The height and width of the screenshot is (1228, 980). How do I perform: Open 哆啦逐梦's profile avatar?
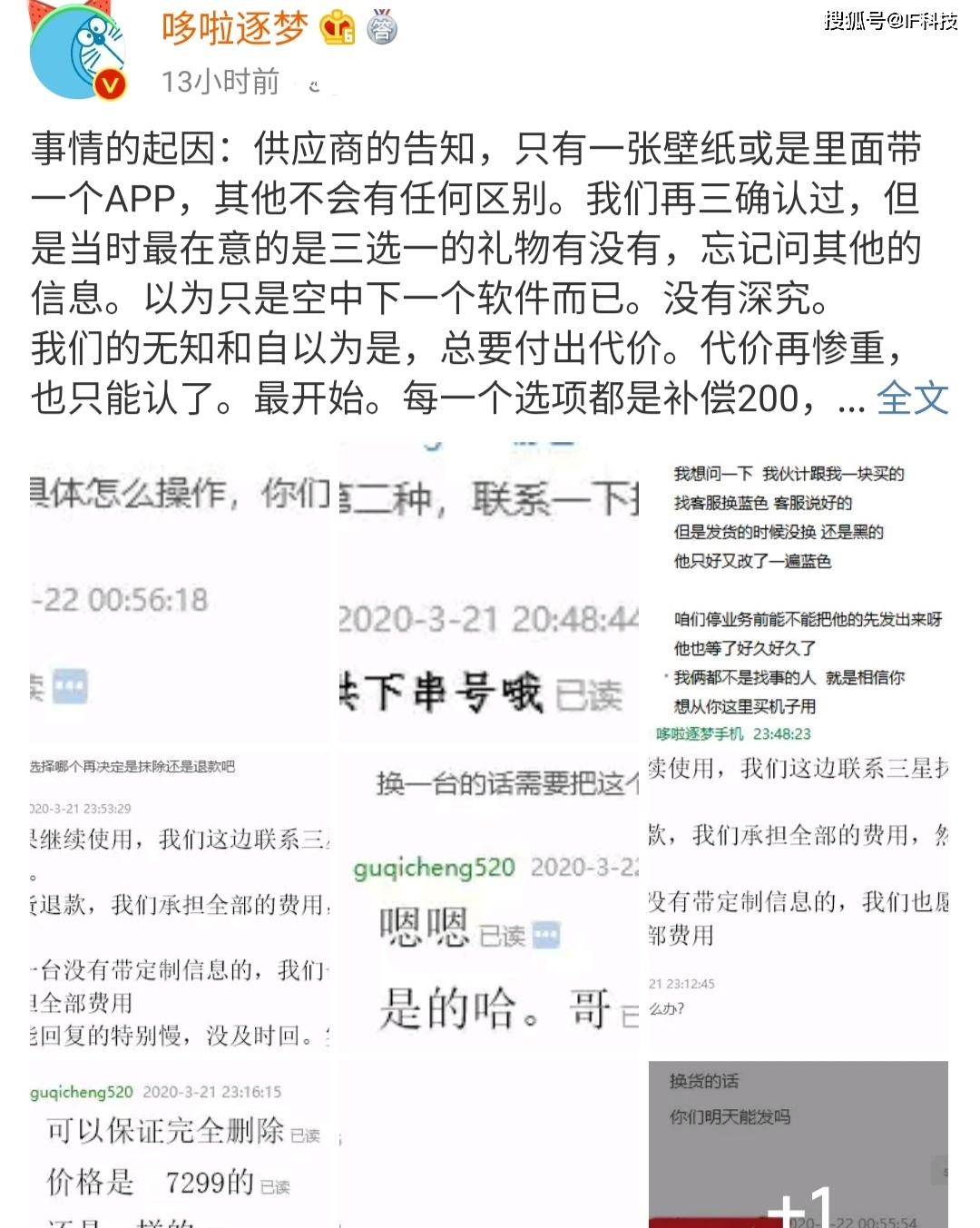coord(76,52)
